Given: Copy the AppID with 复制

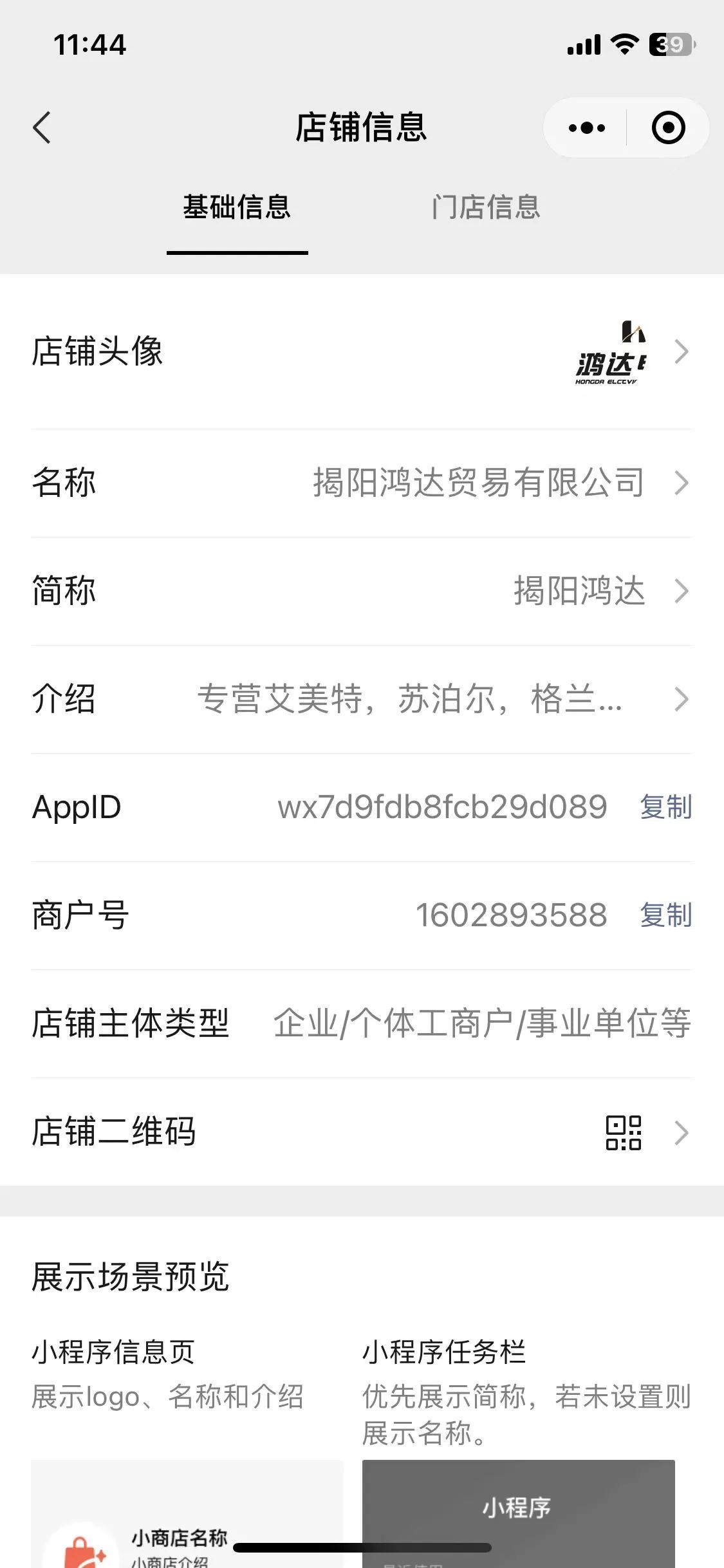Looking at the screenshot, I should click(x=666, y=807).
